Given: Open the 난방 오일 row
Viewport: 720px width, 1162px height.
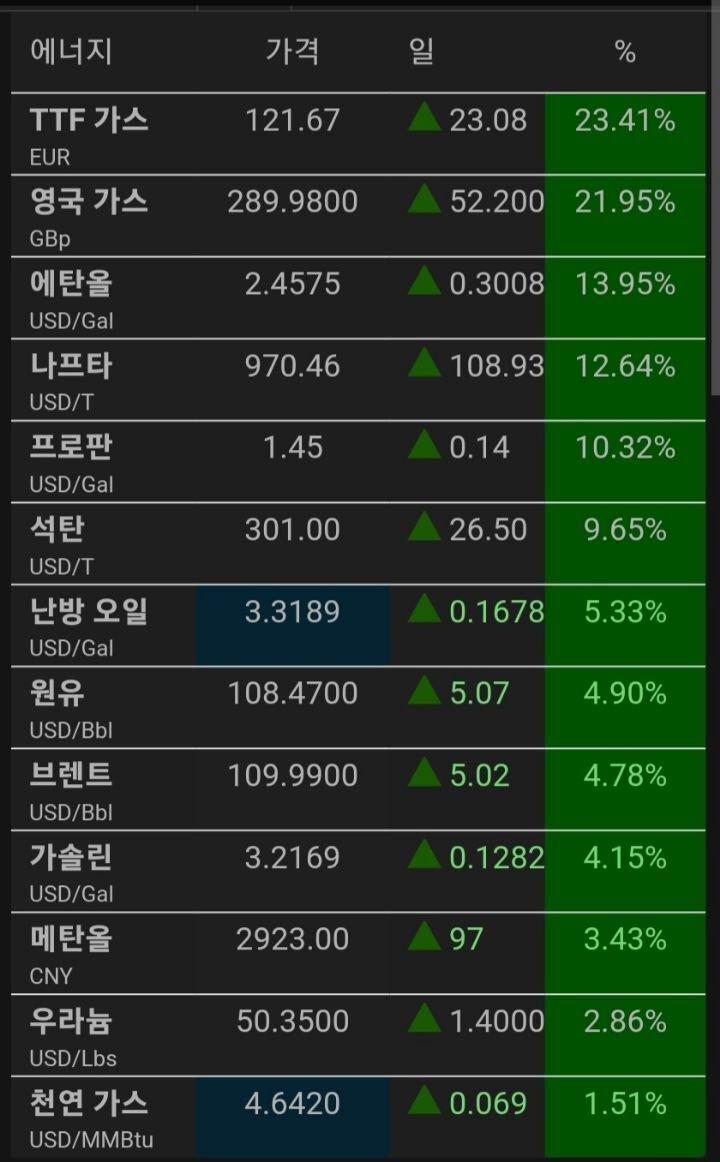Looking at the screenshot, I should [x=358, y=625].
